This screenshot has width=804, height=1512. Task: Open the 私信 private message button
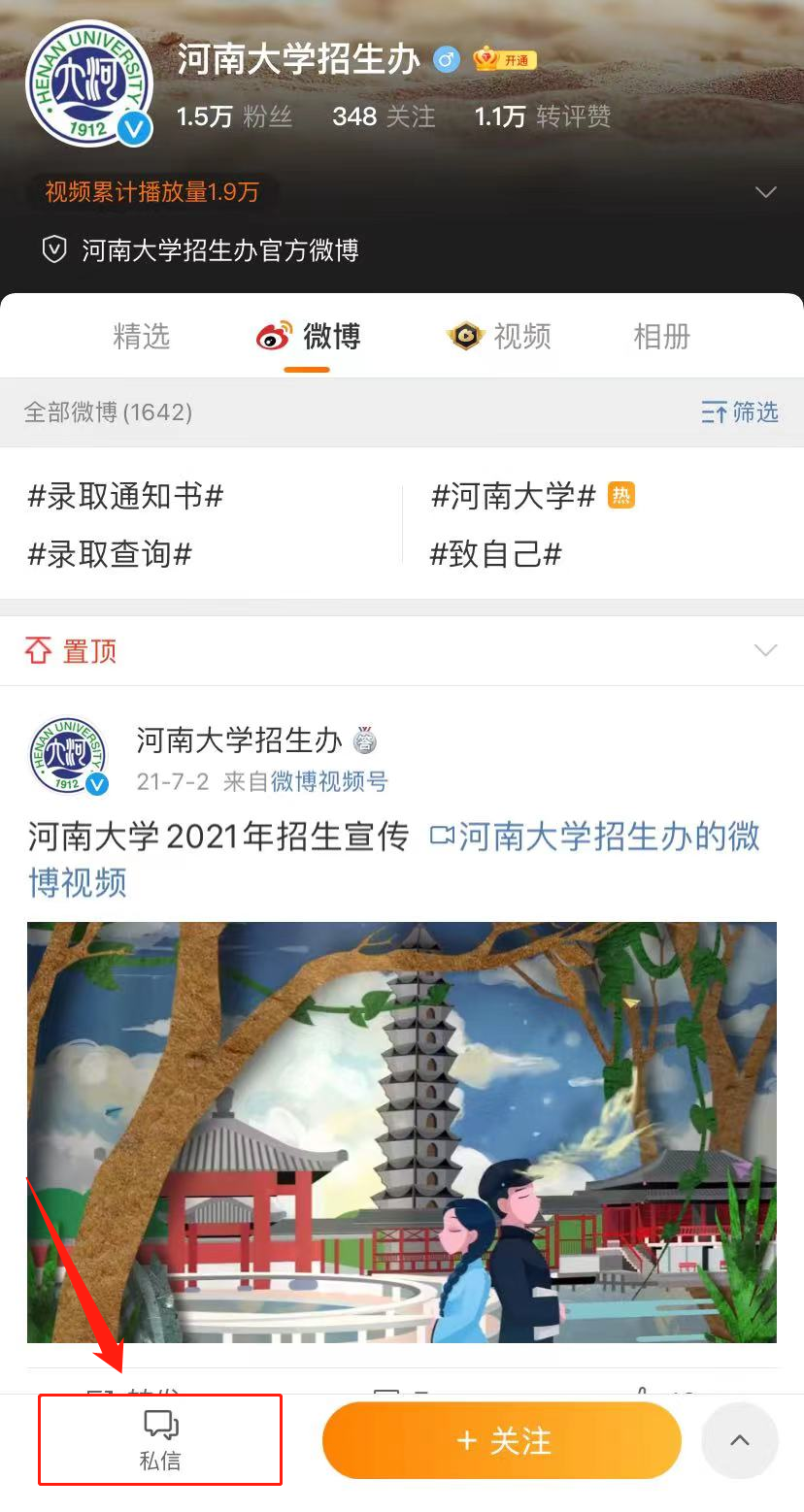coord(160,1440)
